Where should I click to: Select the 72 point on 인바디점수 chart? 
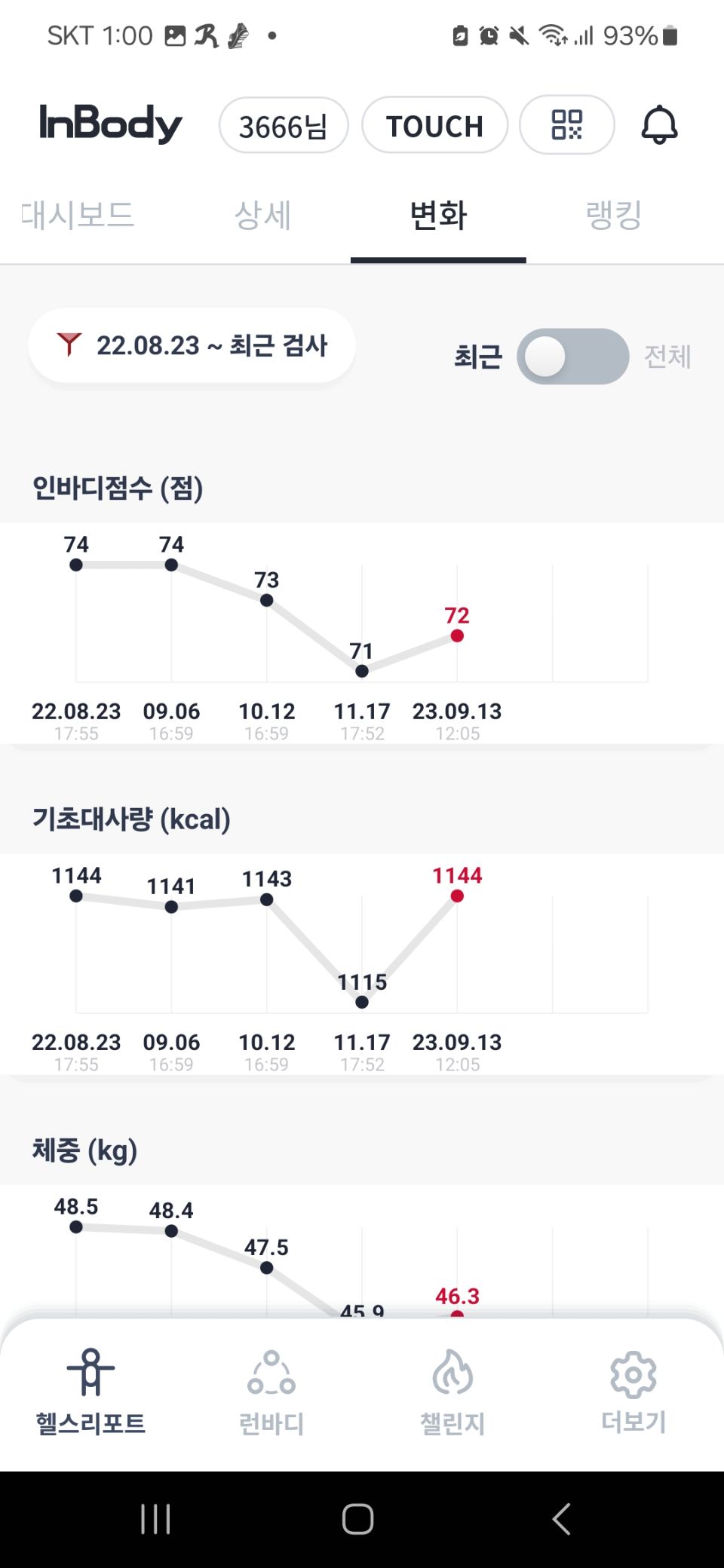457,635
